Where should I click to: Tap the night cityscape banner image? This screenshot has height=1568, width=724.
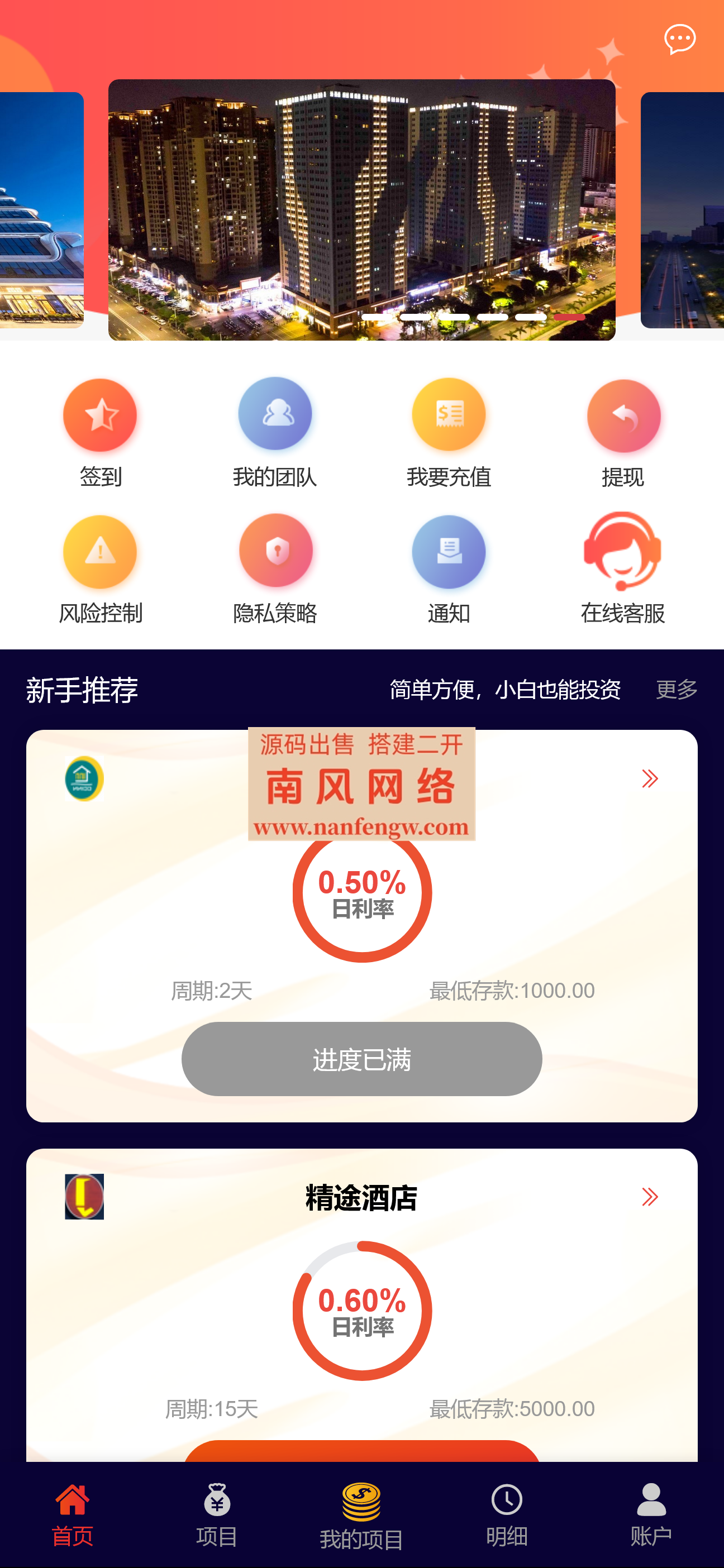(361, 210)
